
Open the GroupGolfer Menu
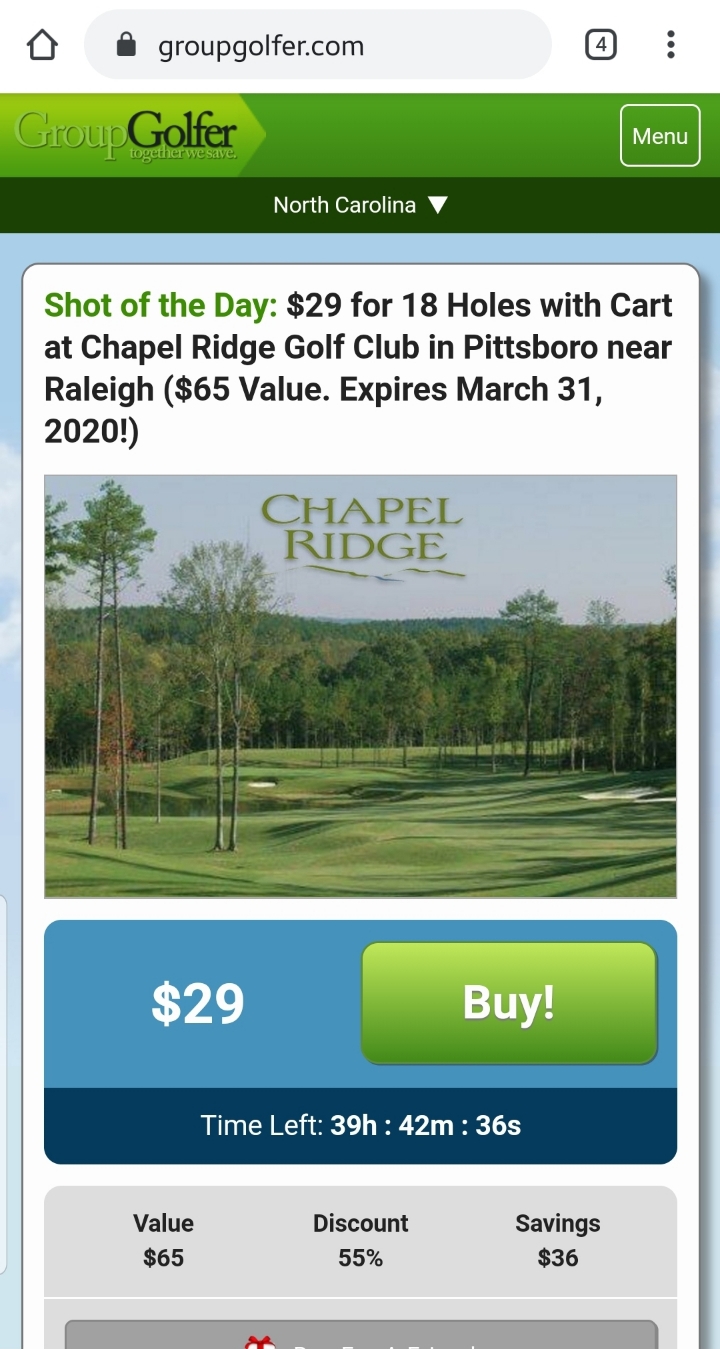[x=660, y=136]
